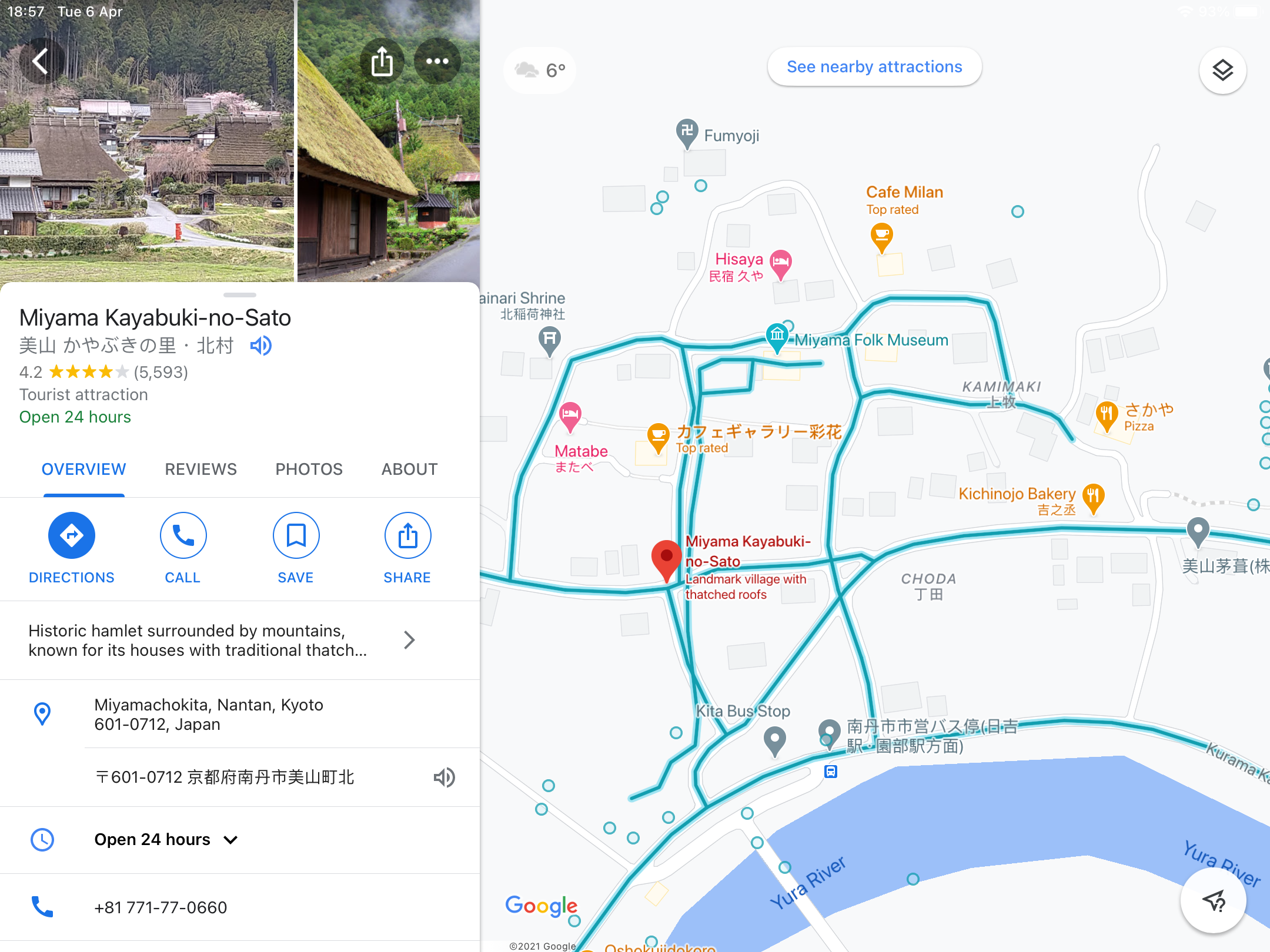The height and width of the screenshot is (952, 1270).
Task: Center the map on my location
Action: tap(1213, 900)
